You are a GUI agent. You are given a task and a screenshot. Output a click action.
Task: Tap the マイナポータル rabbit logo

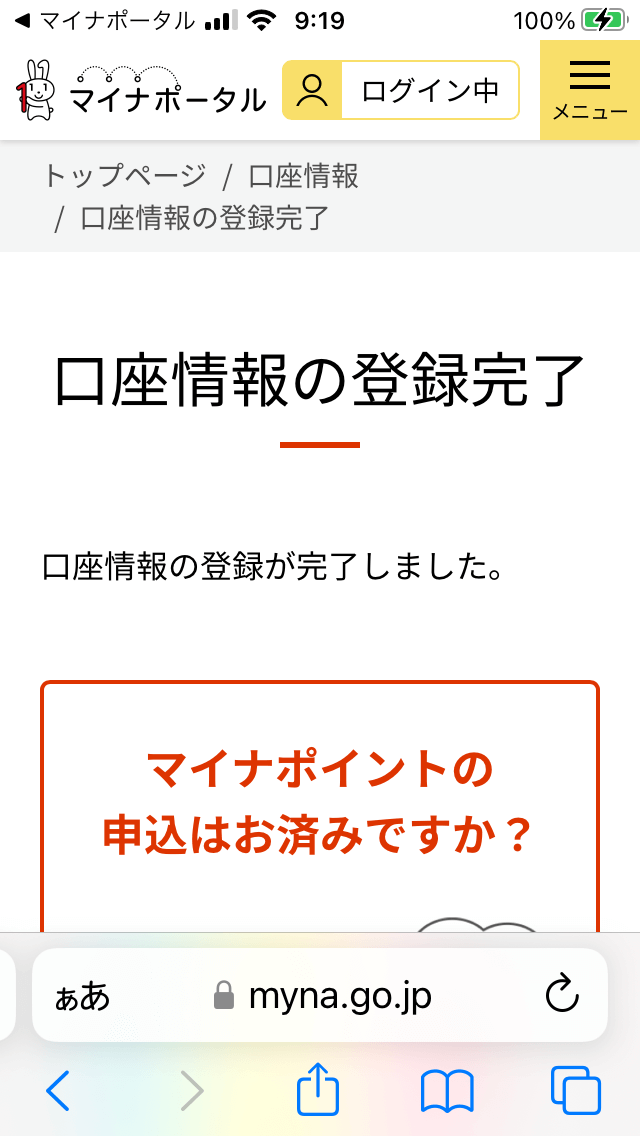point(140,91)
